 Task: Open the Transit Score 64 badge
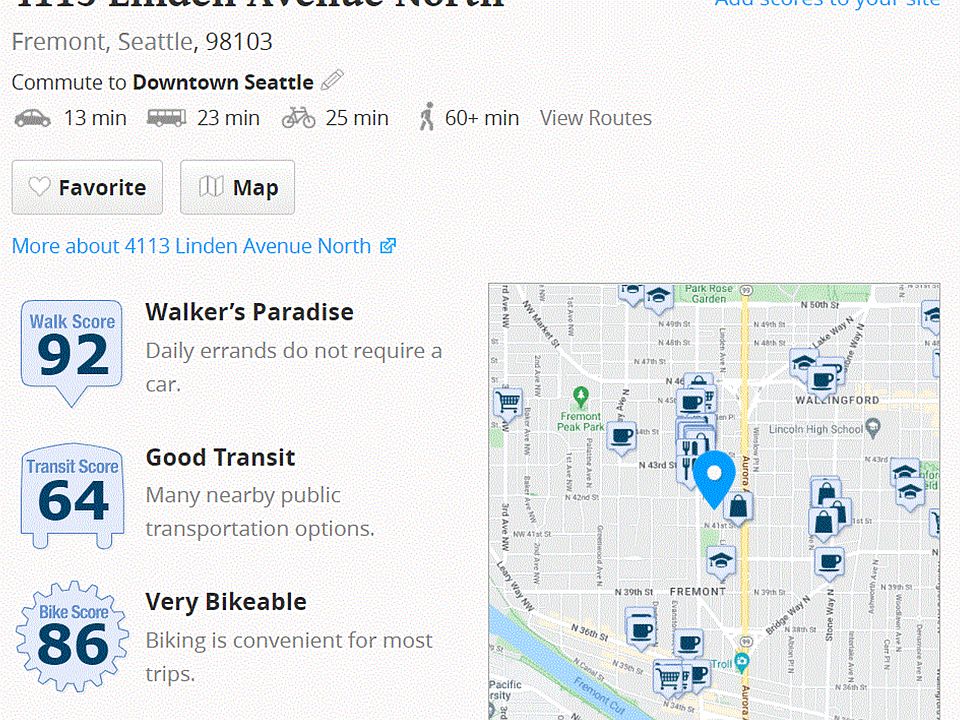72,495
